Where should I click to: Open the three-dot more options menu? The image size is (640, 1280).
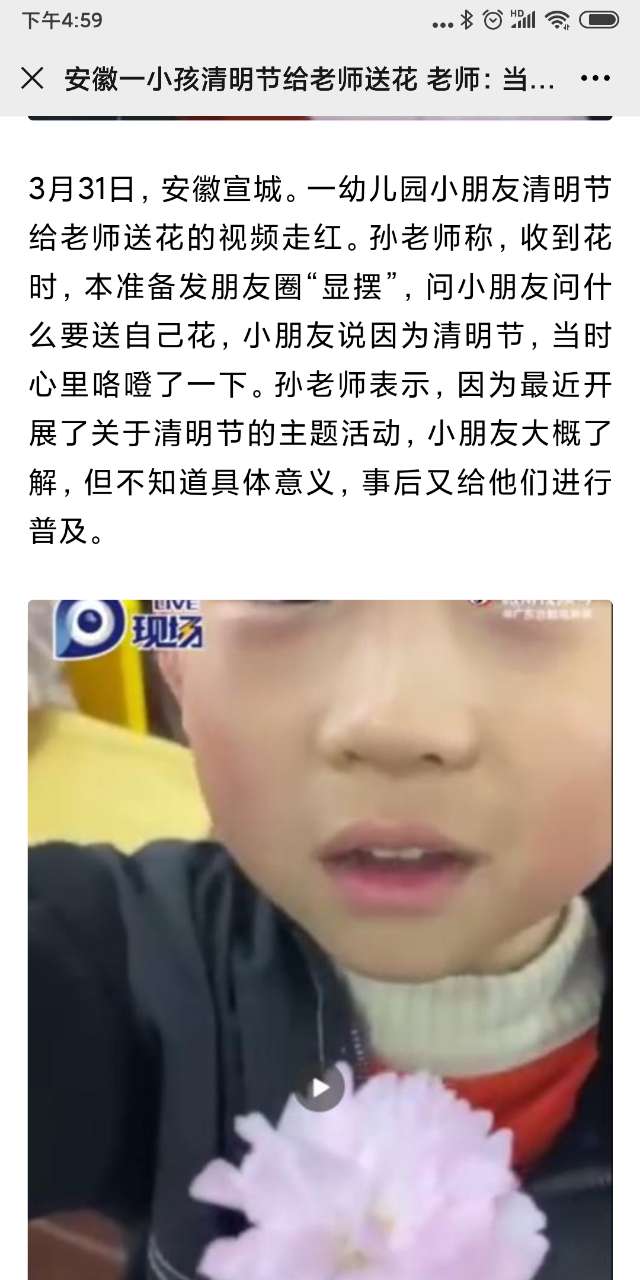click(596, 79)
